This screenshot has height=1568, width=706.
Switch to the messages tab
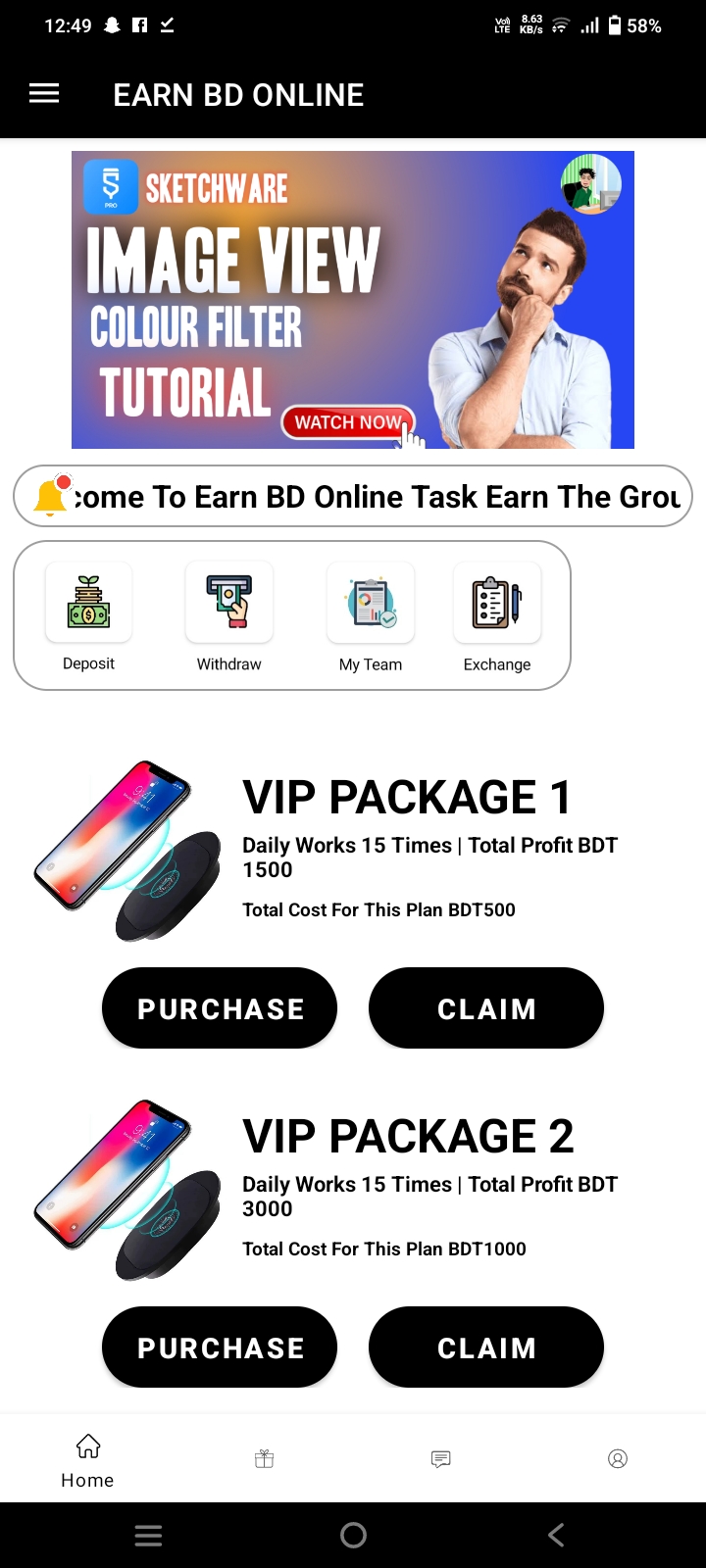pyautogui.click(x=441, y=1459)
